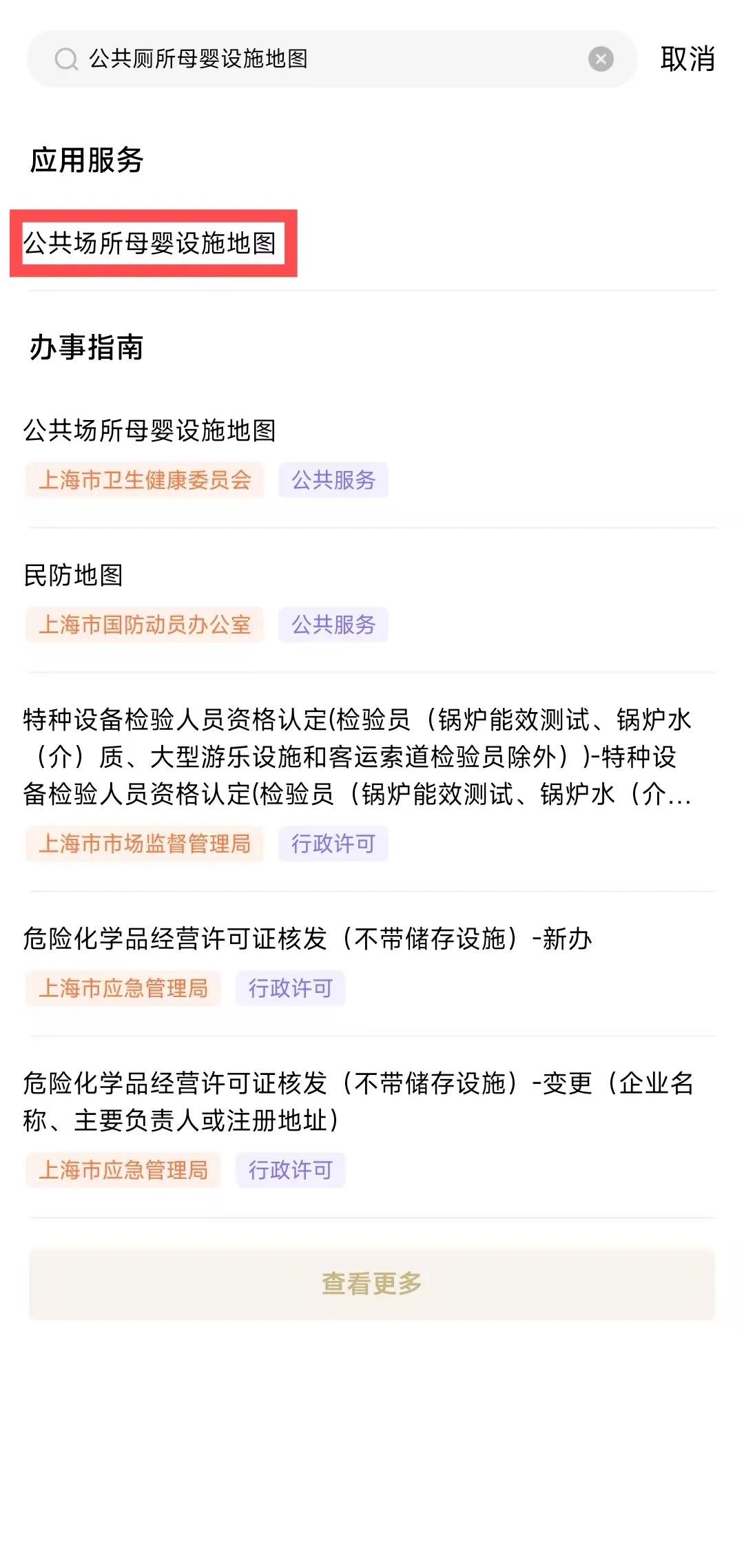The height and width of the screenshot is (1568, 744).
Task: Open the 特种设备检验人员资格认定 result
Action: 357,757
